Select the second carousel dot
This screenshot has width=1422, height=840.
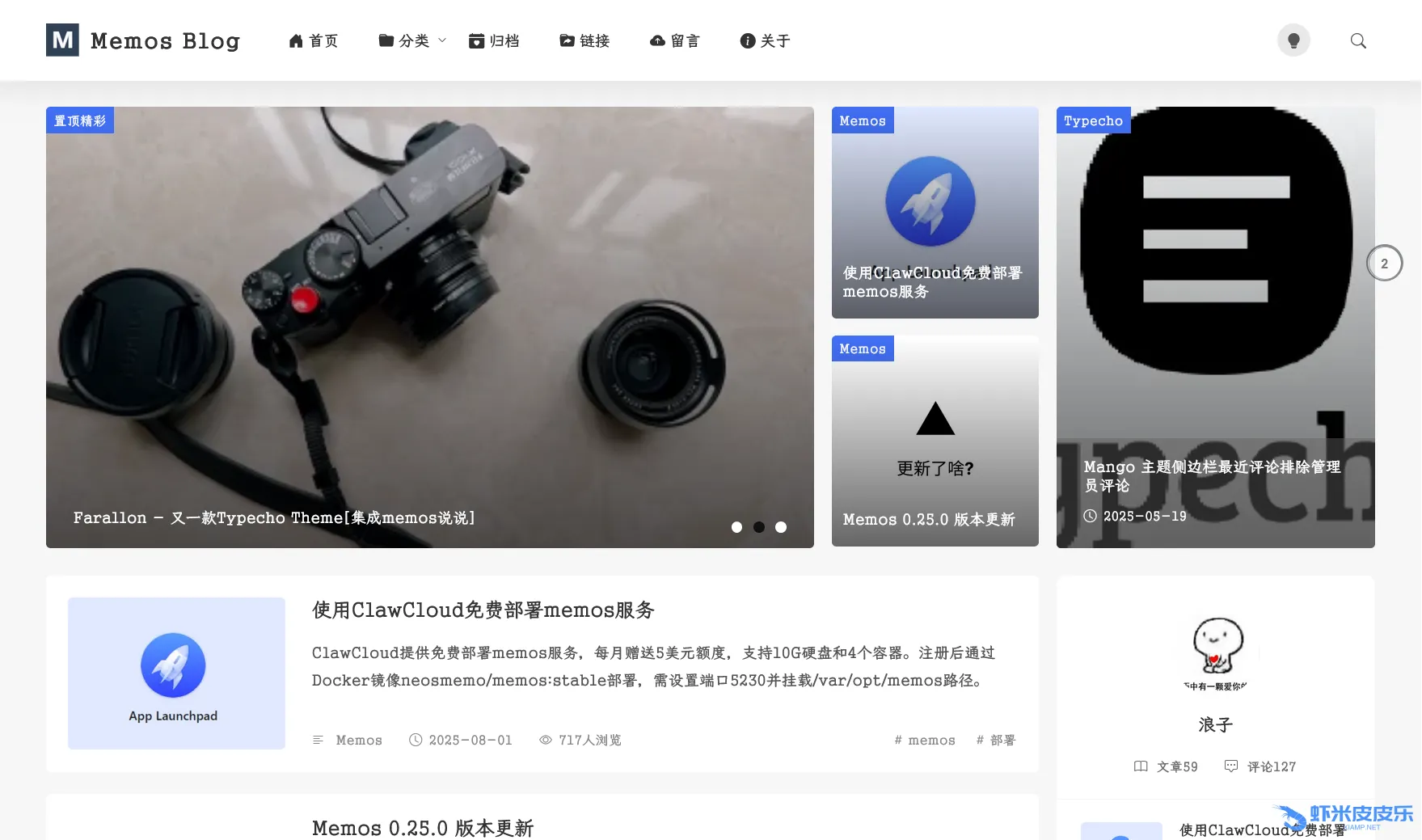(x=758, y=527)
